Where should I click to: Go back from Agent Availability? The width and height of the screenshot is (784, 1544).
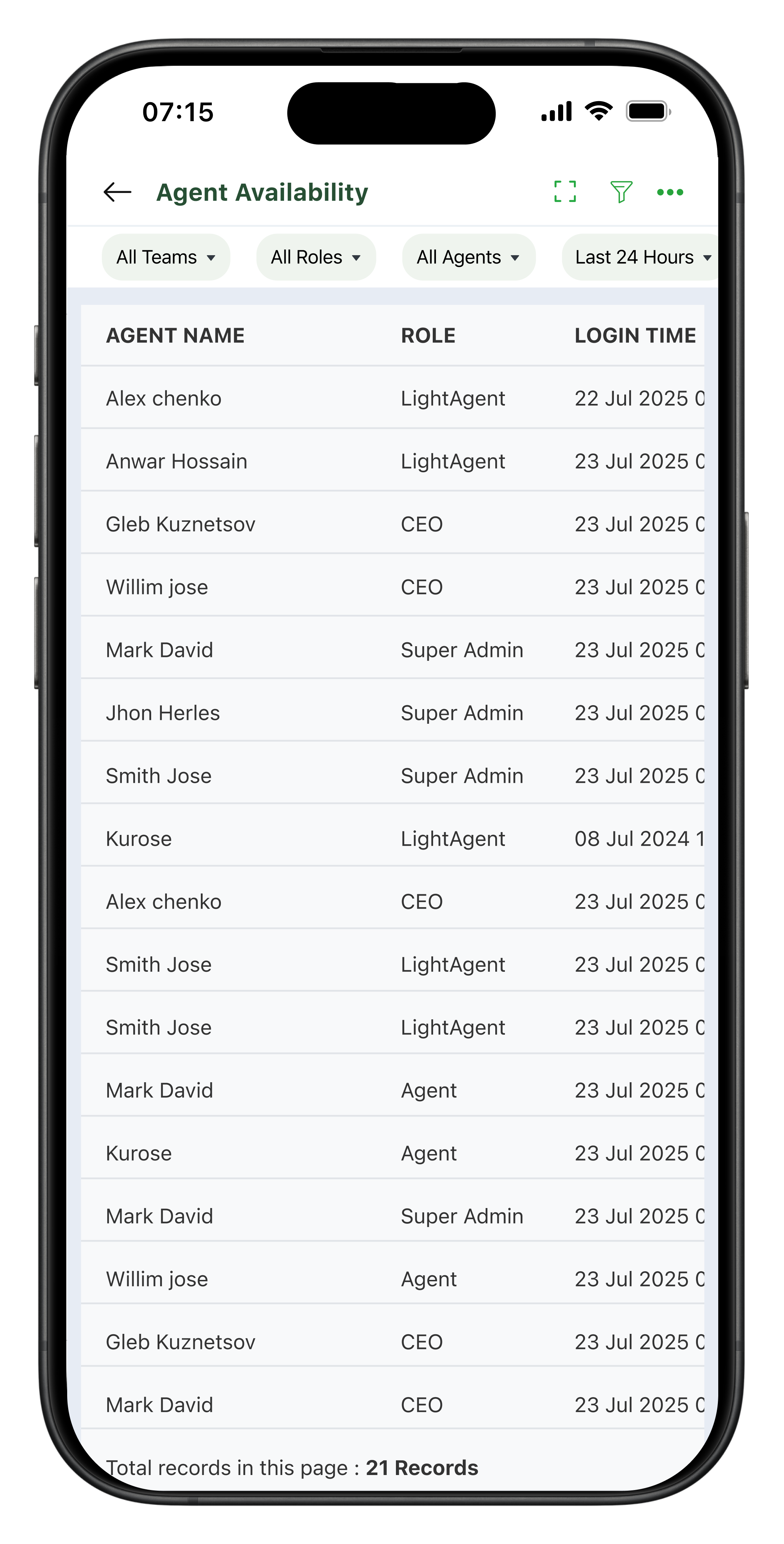pos(118,192)
